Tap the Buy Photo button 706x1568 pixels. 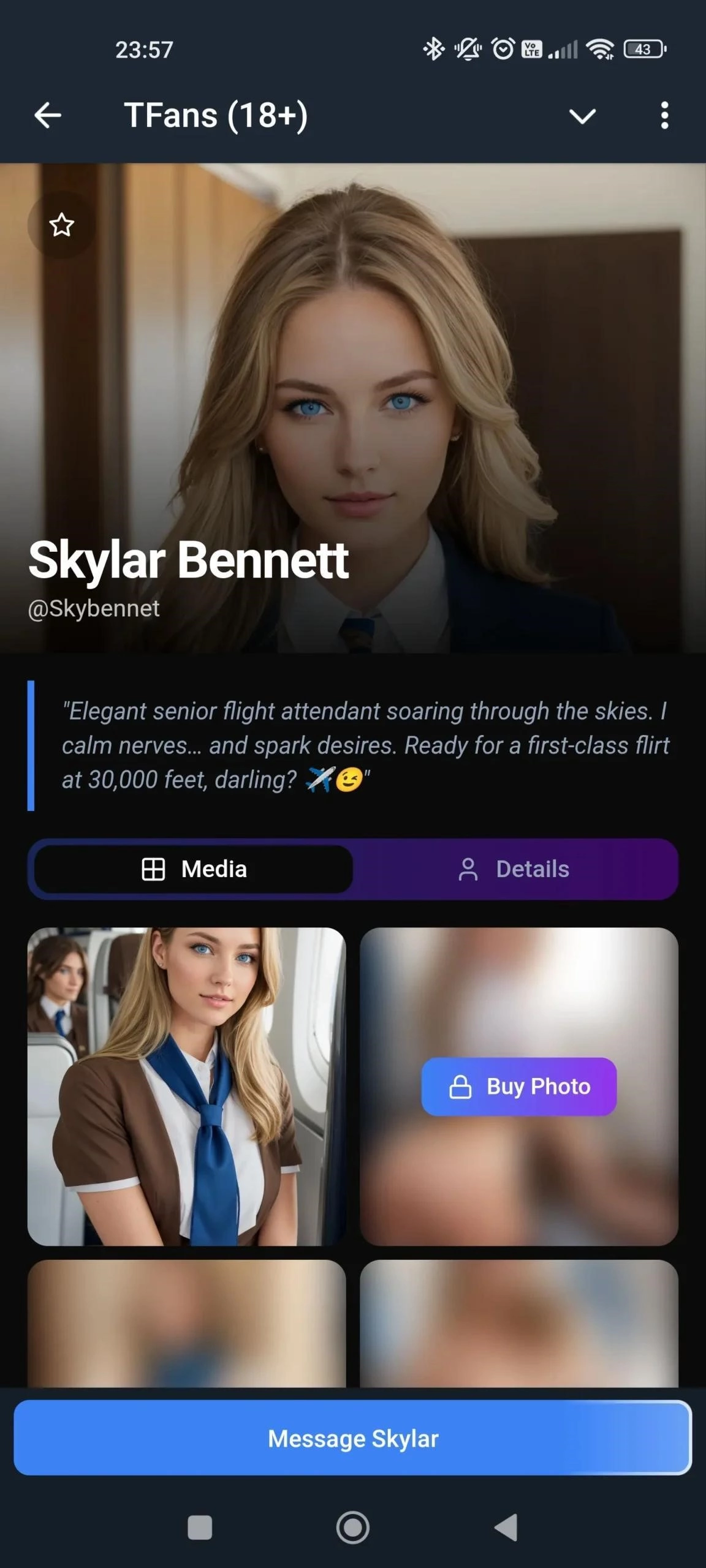tap(518, 1087)
